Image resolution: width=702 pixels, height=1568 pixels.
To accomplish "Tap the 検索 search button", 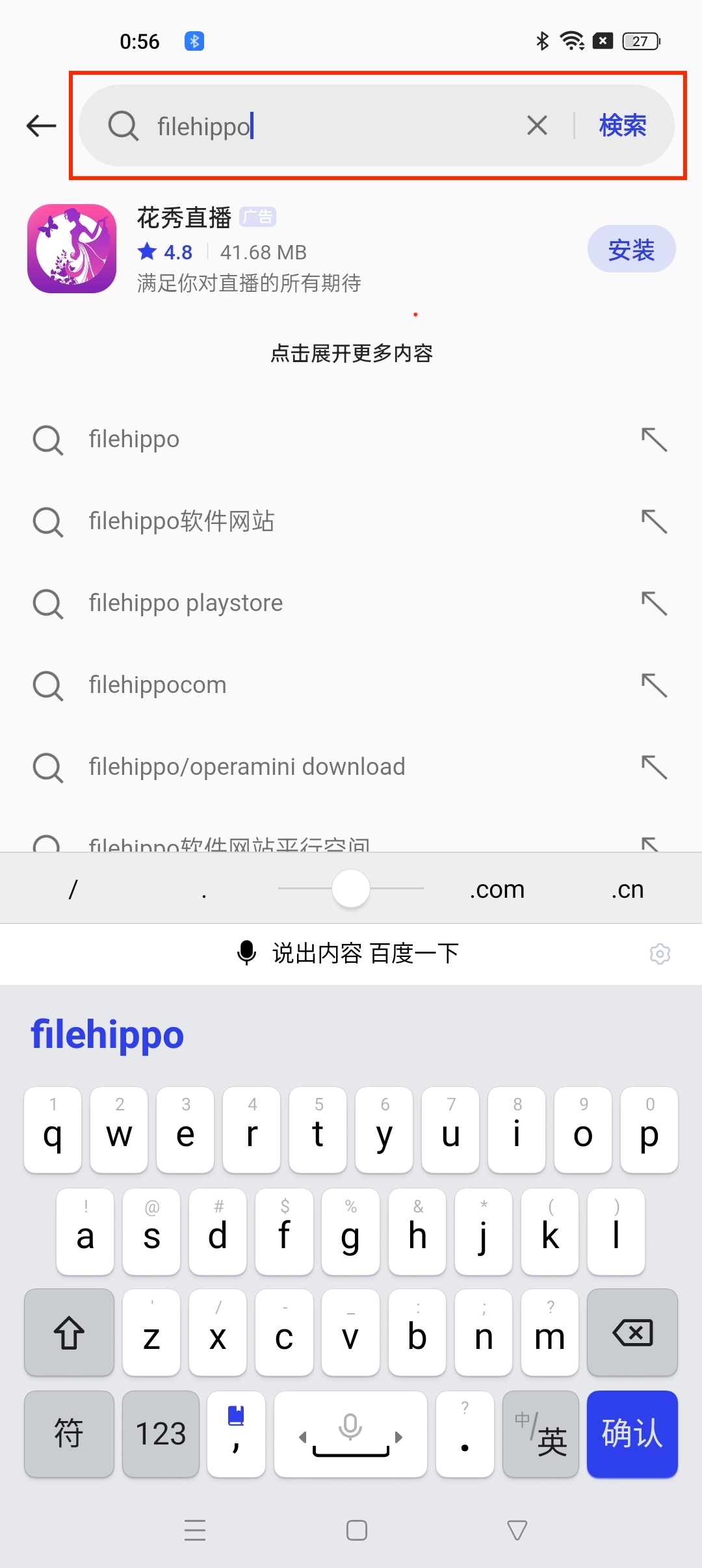I will coord(622,125).
